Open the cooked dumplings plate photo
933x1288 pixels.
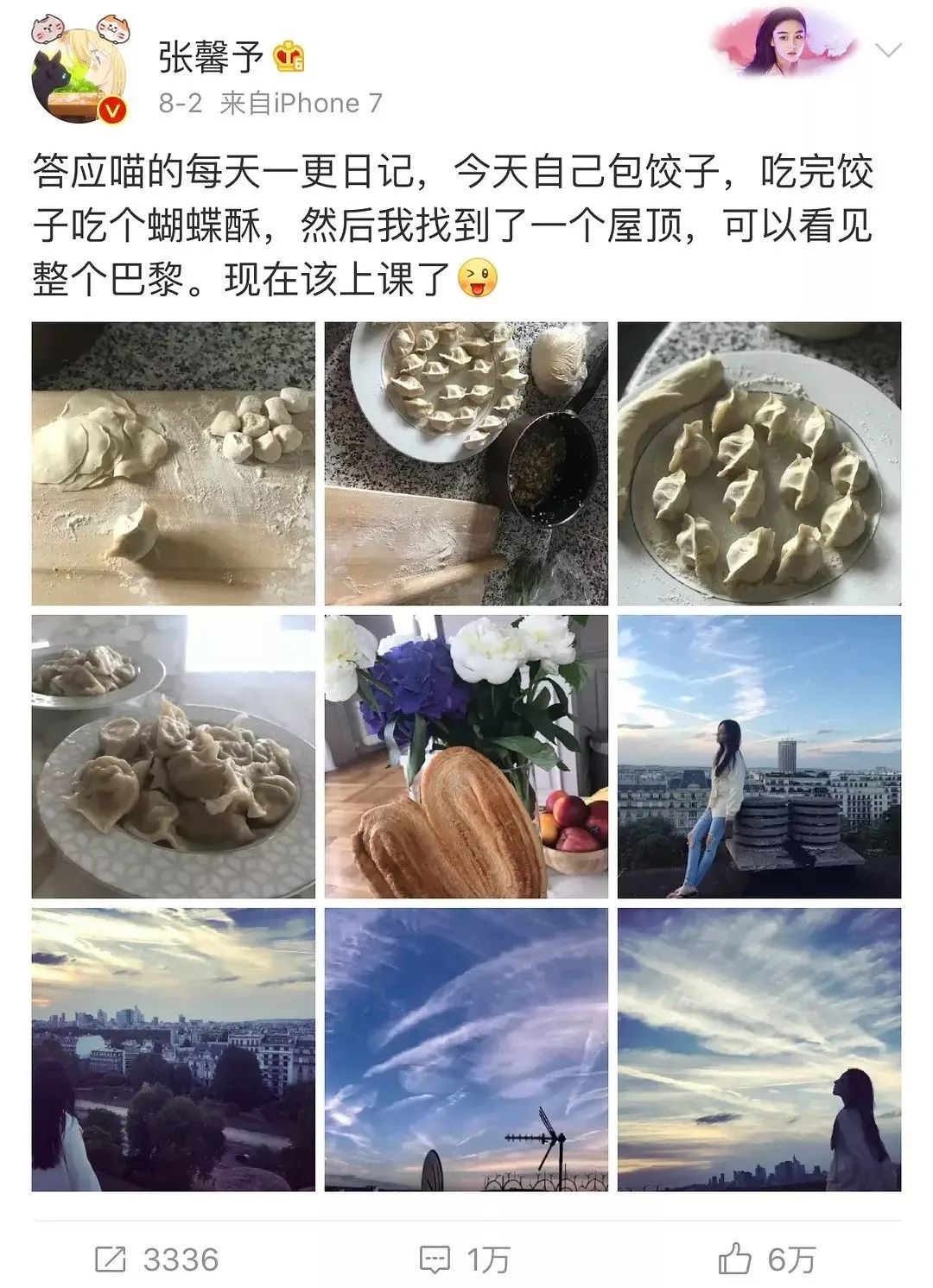(172, 757)
